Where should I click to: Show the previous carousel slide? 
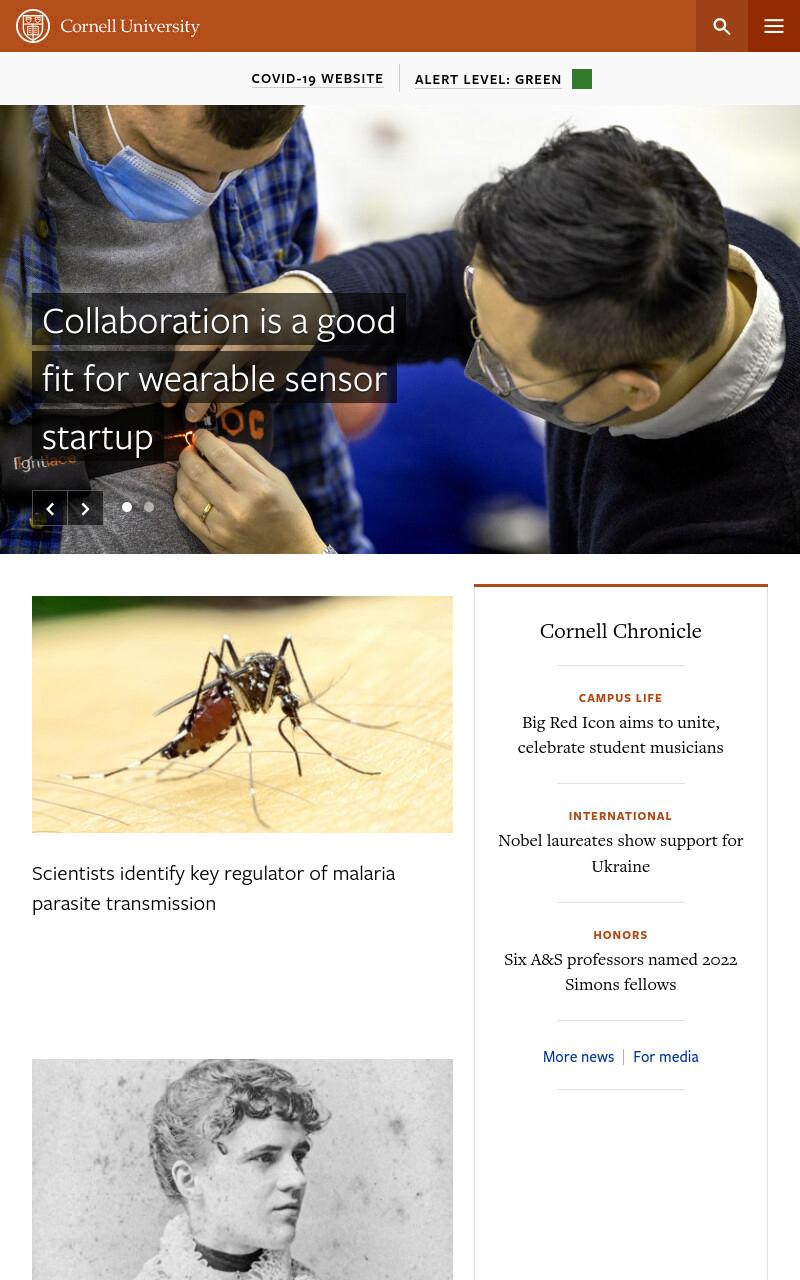coord(50,508)
